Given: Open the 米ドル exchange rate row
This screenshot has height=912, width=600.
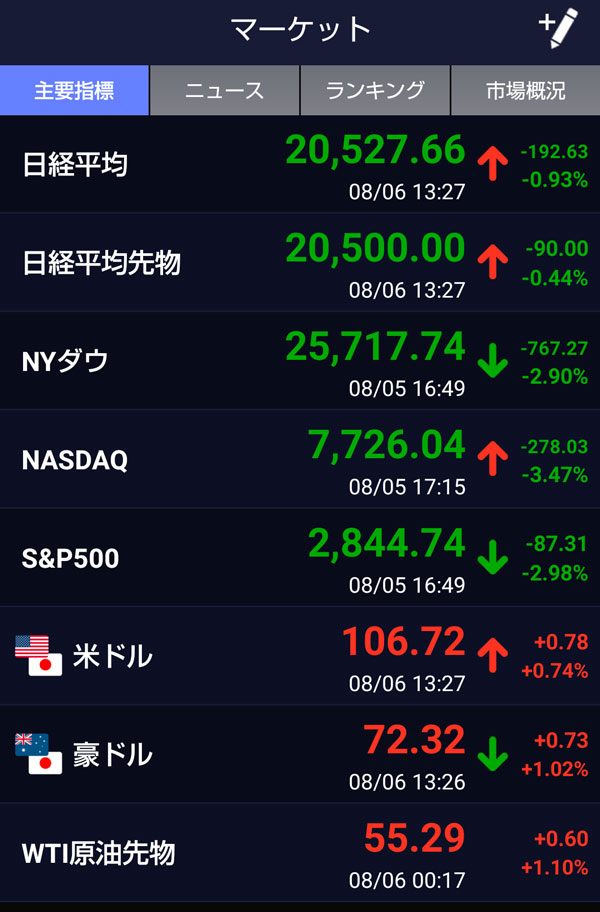Looking at the screenshot, I should (x=300, y=656).
